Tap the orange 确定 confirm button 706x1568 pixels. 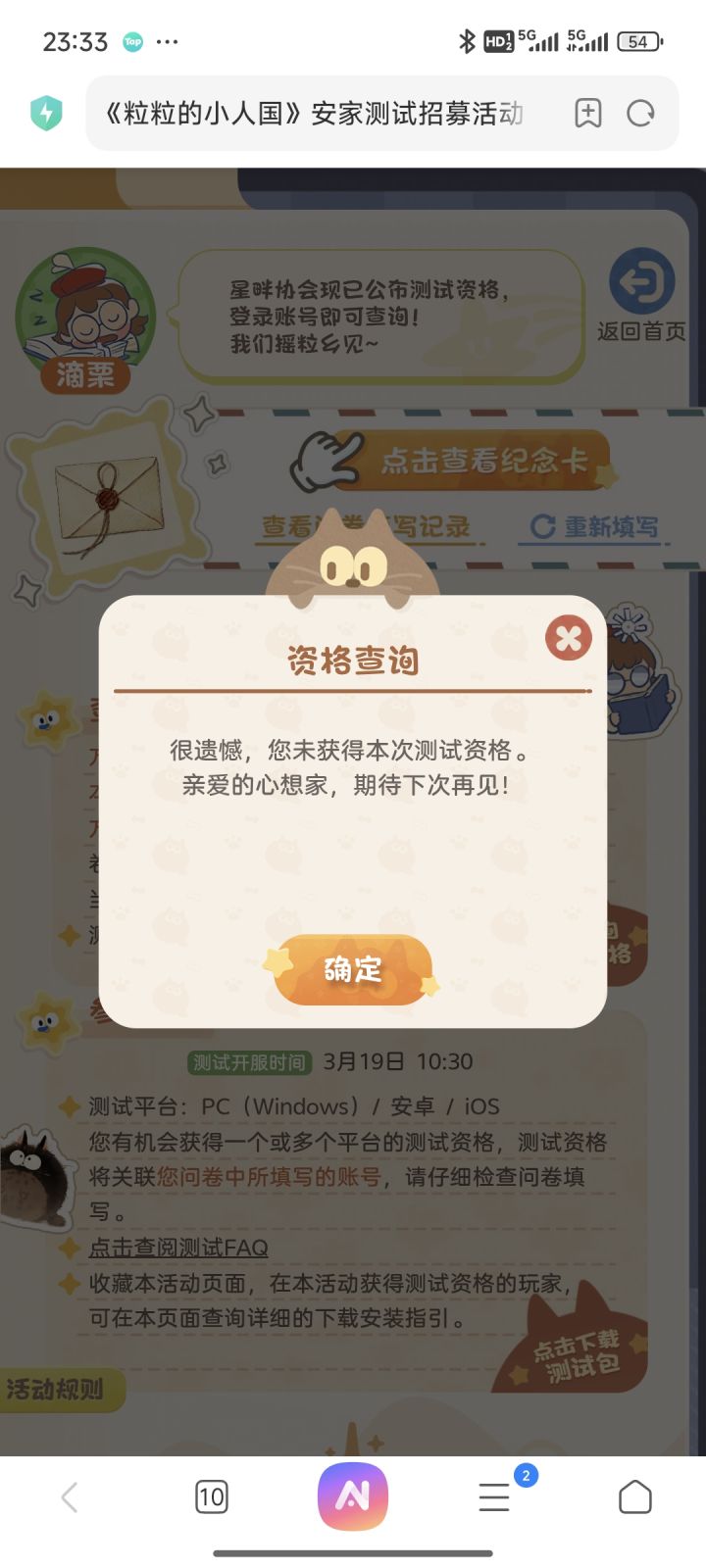tap(353, 970)
